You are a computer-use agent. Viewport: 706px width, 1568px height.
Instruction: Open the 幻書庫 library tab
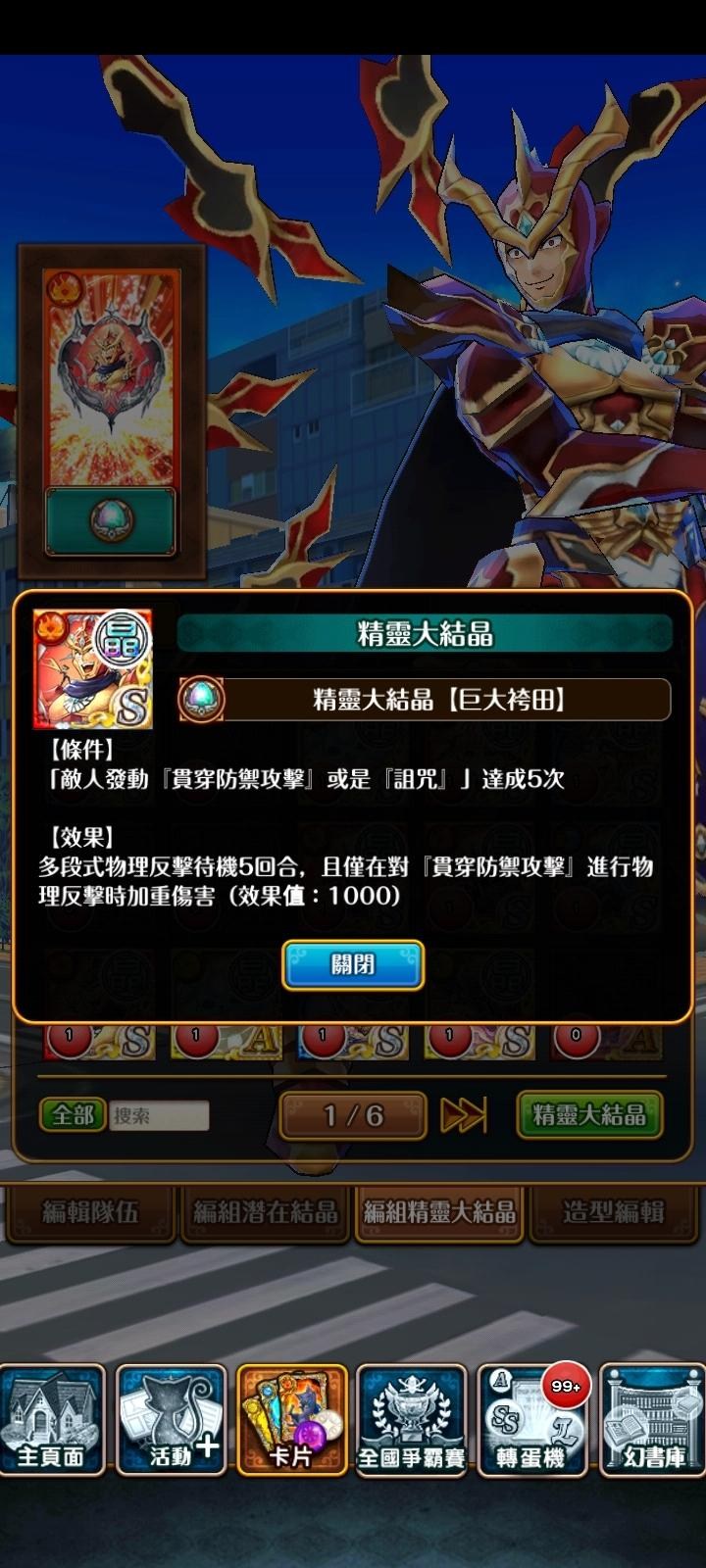coord(653,1419)
